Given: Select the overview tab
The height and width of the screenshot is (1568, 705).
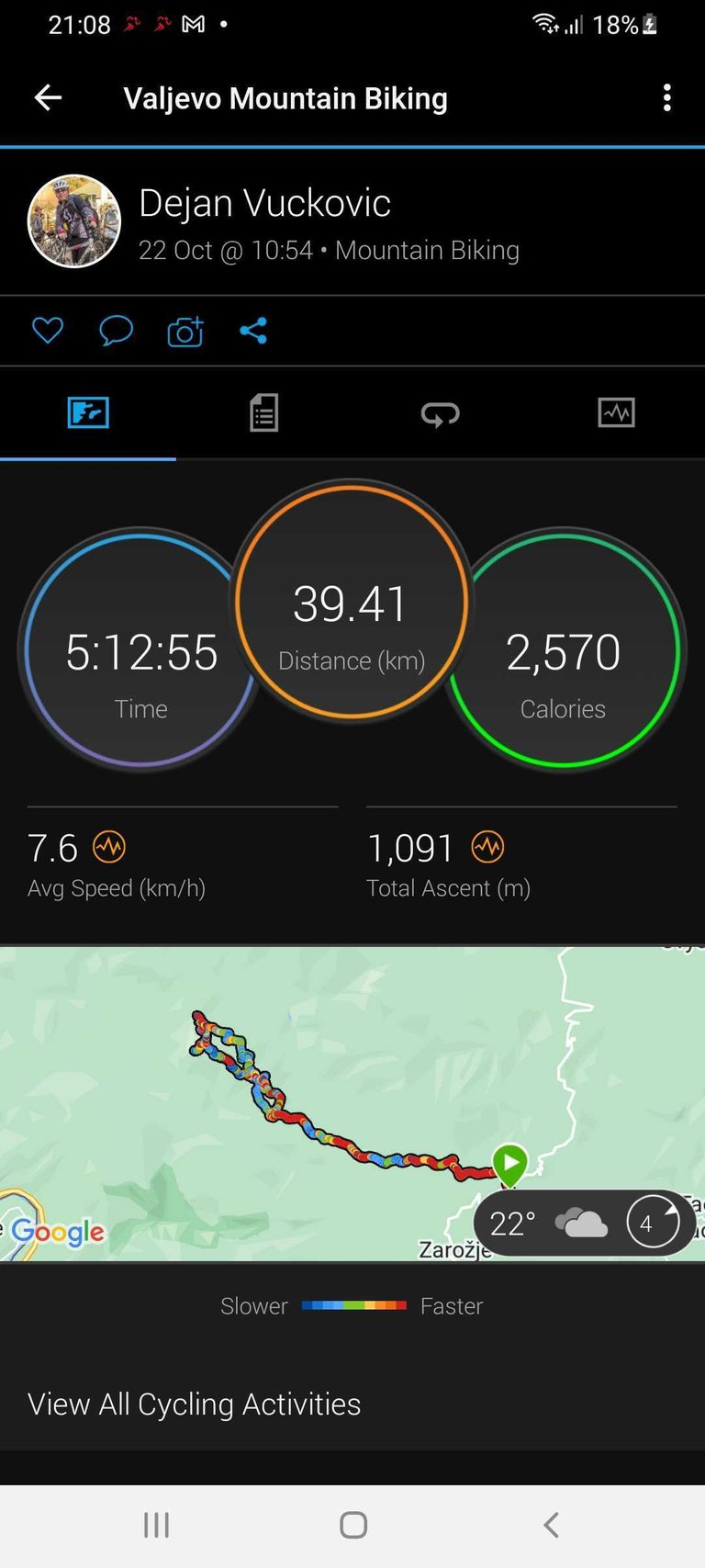Looking at the screenshot, I should pos(88,413).
